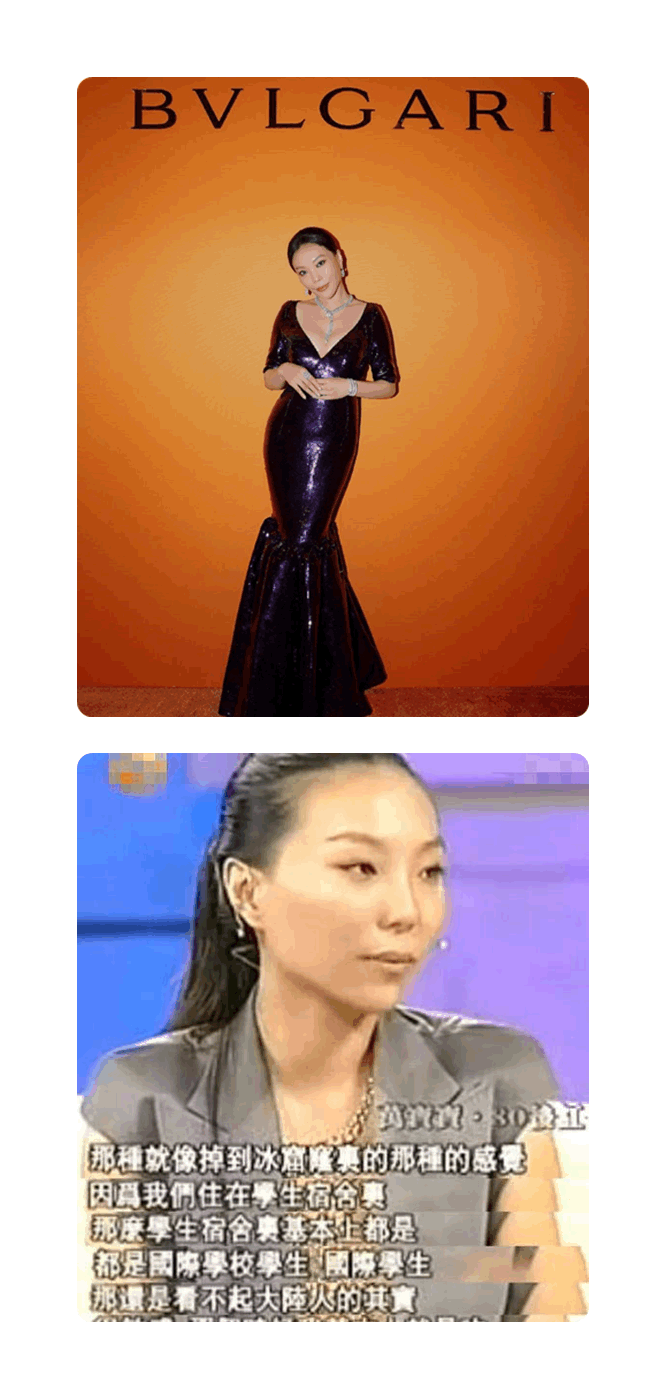This screenshot has height=1399, width=666.
Task: Open the subtitled TV interview image
Action: (x=332, y=1035)
